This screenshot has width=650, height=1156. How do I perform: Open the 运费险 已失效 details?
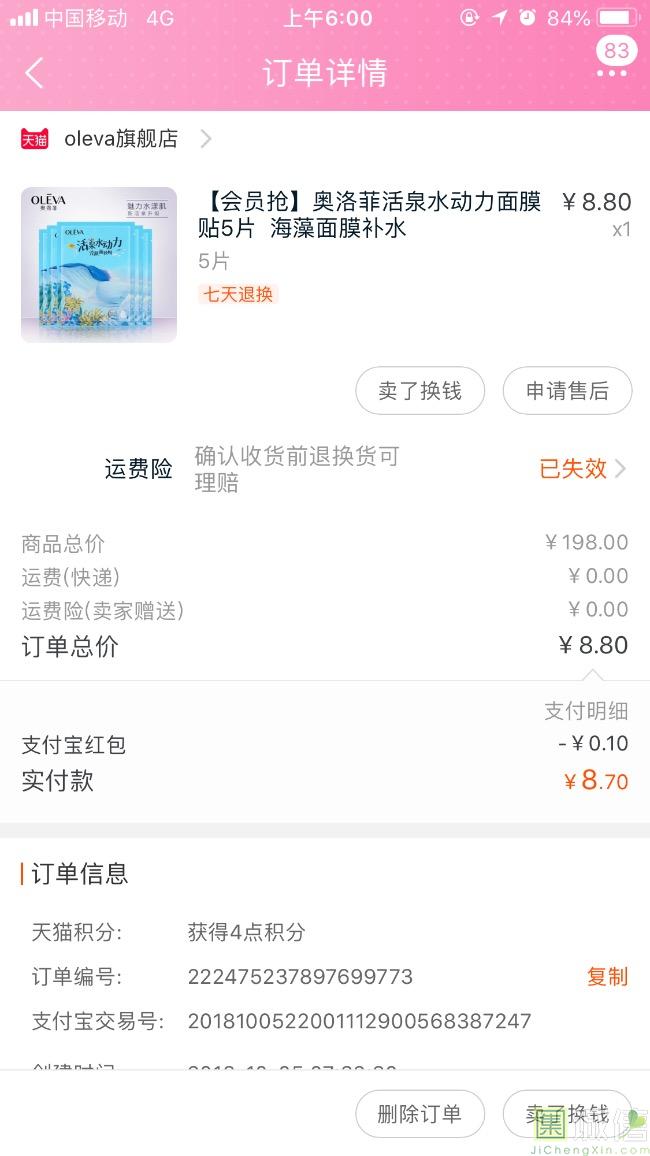[582, 469]
